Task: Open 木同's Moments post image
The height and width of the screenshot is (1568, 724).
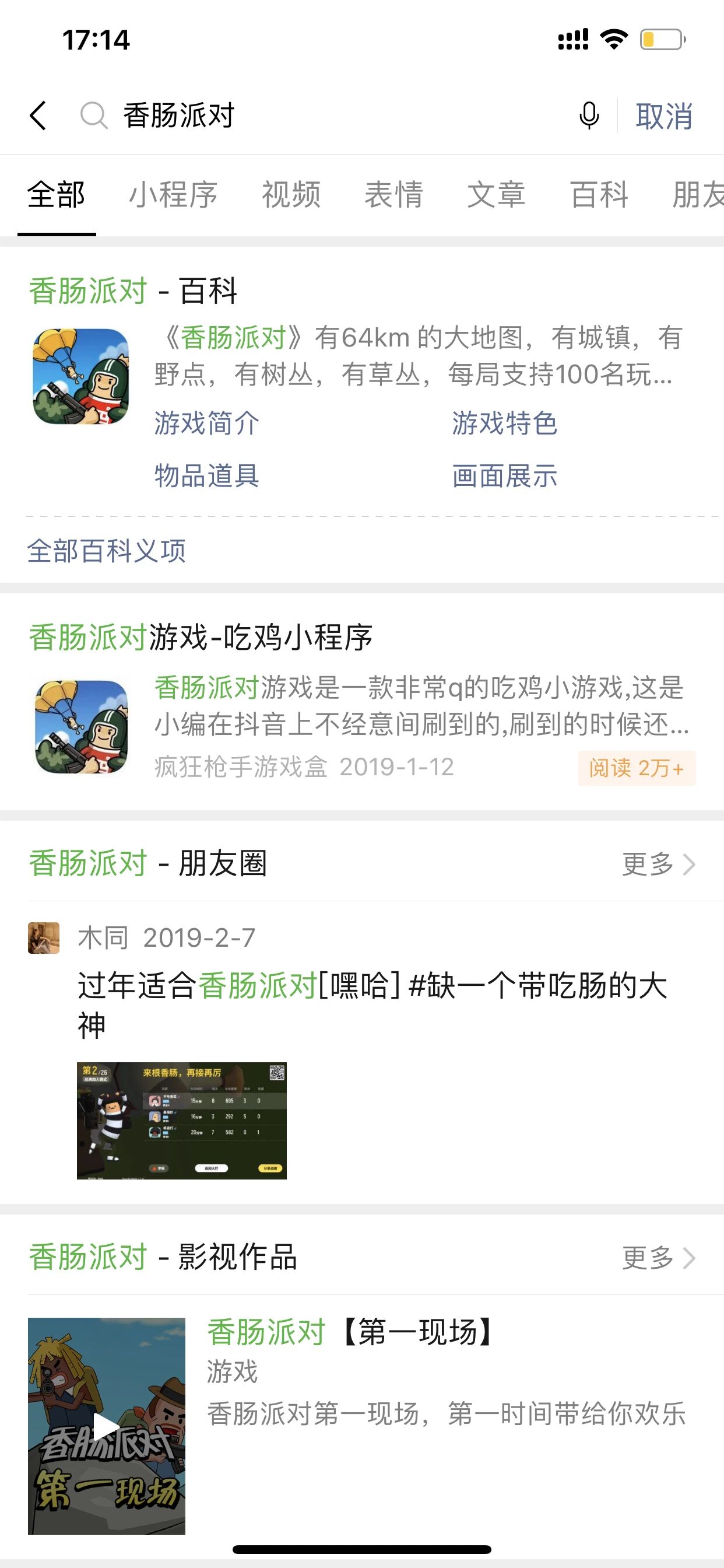Action: [181, 1121]
